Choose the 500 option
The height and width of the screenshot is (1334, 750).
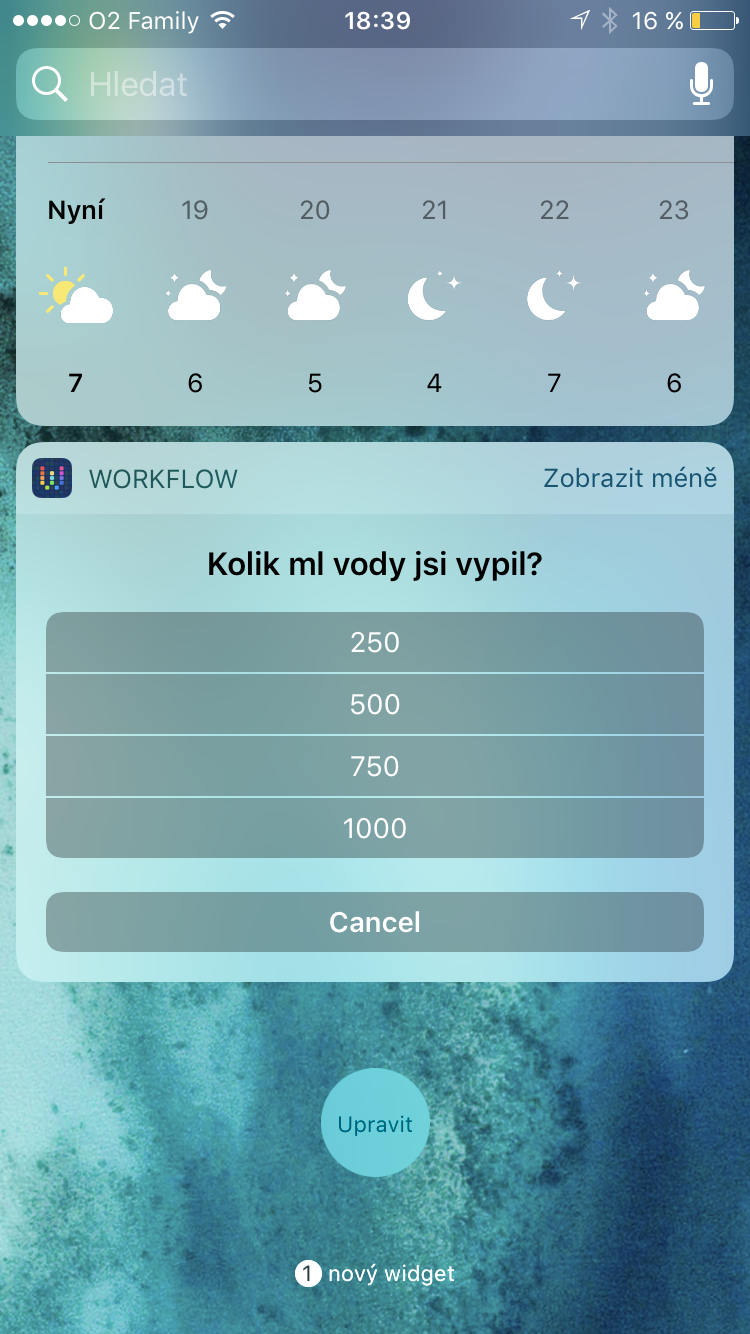375,704
